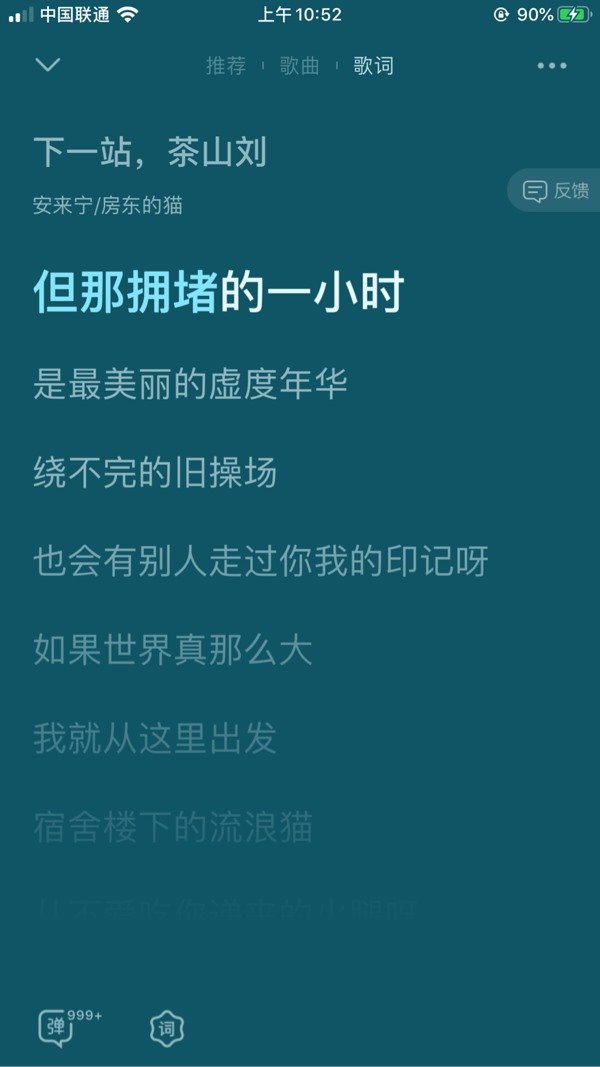Collapse the lyrics player with the down chevron
The image size is (600, 1067).
tap(47, 65)
